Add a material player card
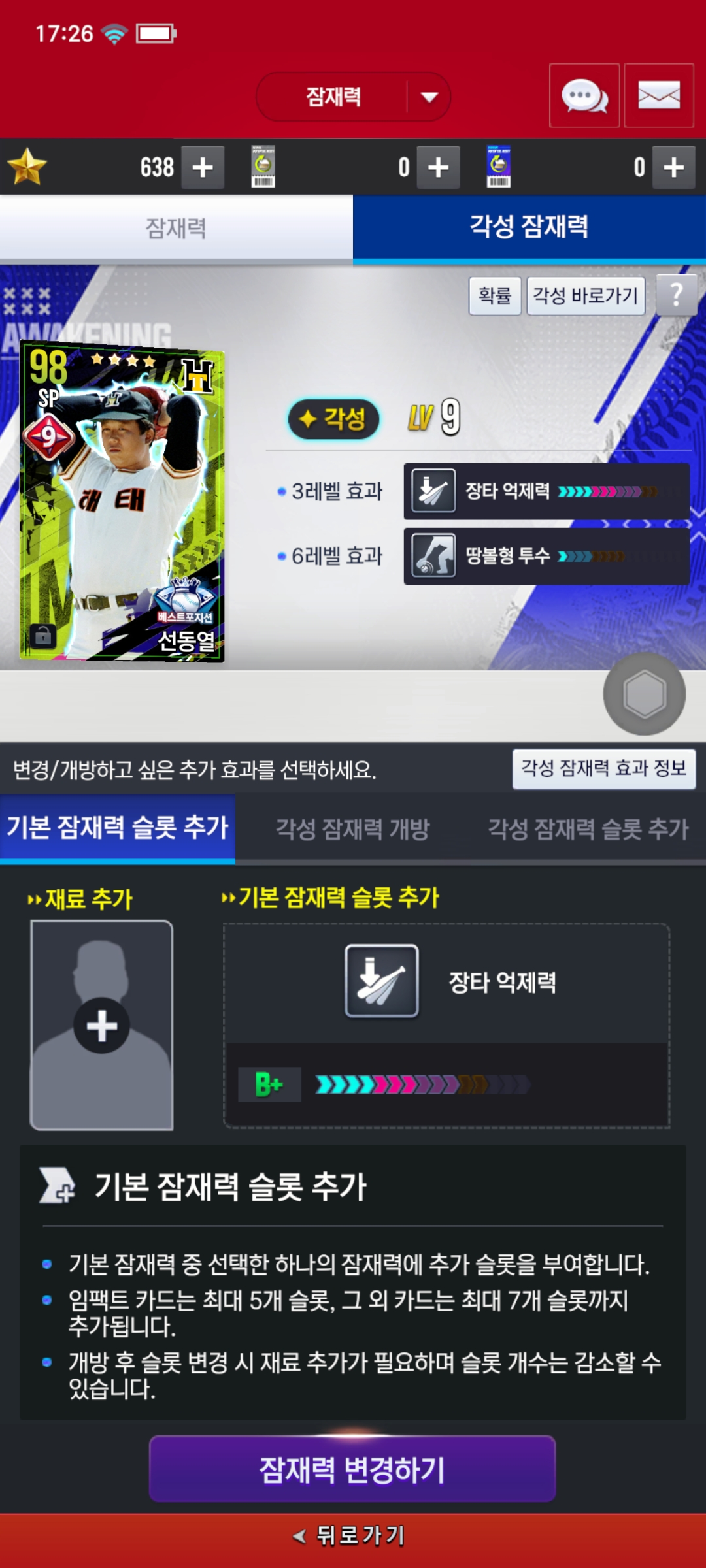This screenshot has width=706, height=1568. [101, 1025]
